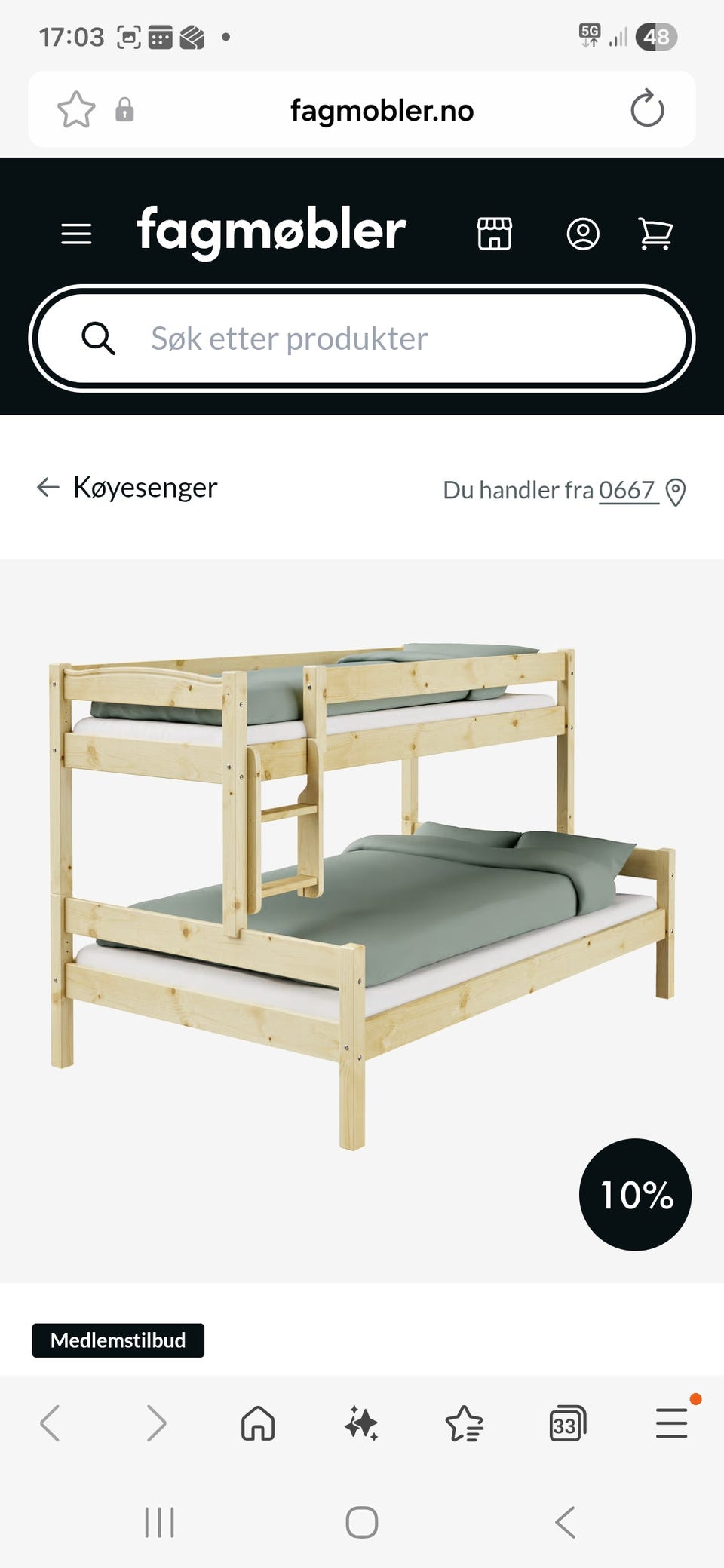This screenshot has height=1568, width=724.
Task: Open the store locator icon
Action: (x=496, y=234)
